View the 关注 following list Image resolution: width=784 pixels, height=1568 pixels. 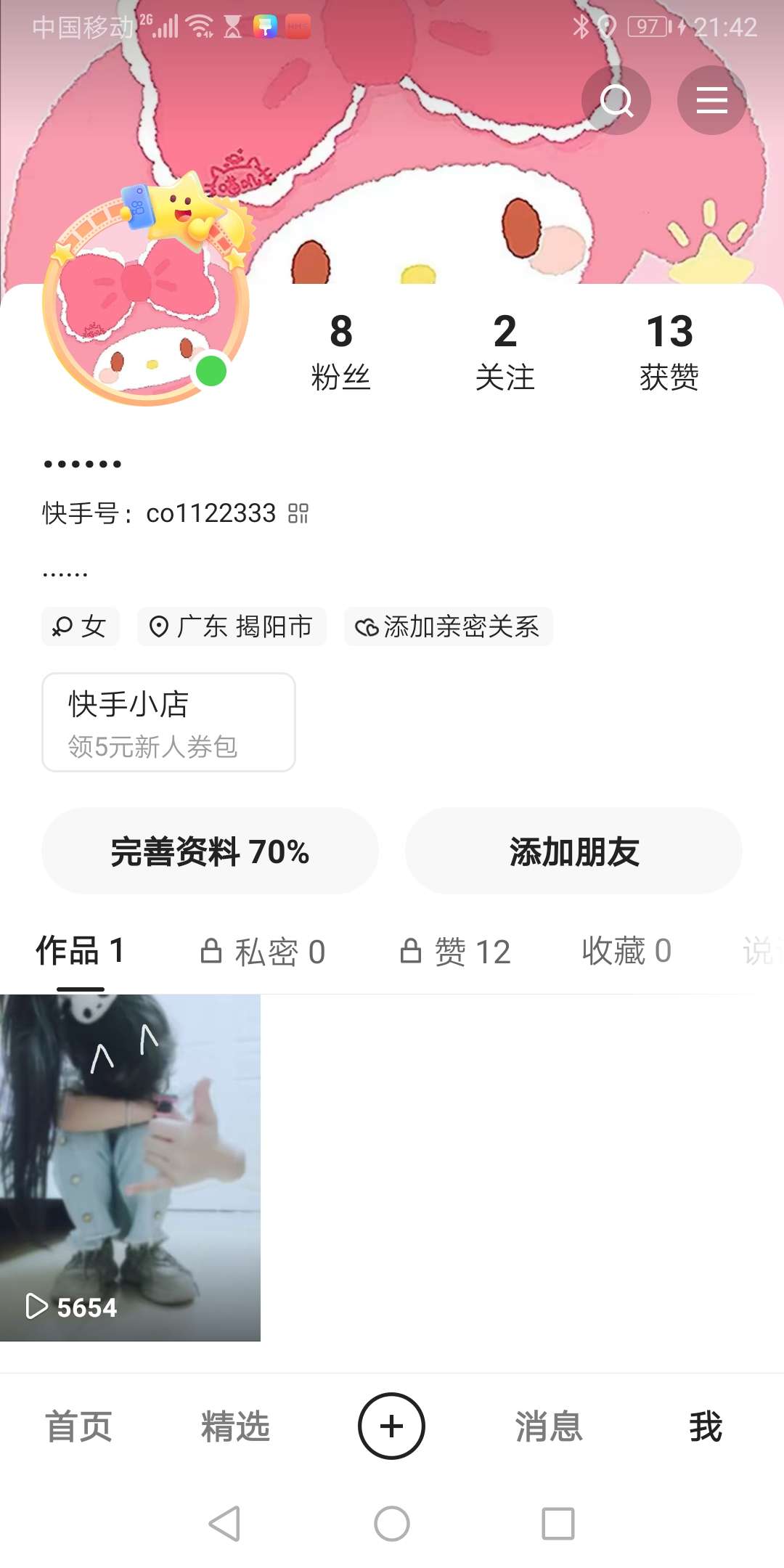tap(505, 352)
